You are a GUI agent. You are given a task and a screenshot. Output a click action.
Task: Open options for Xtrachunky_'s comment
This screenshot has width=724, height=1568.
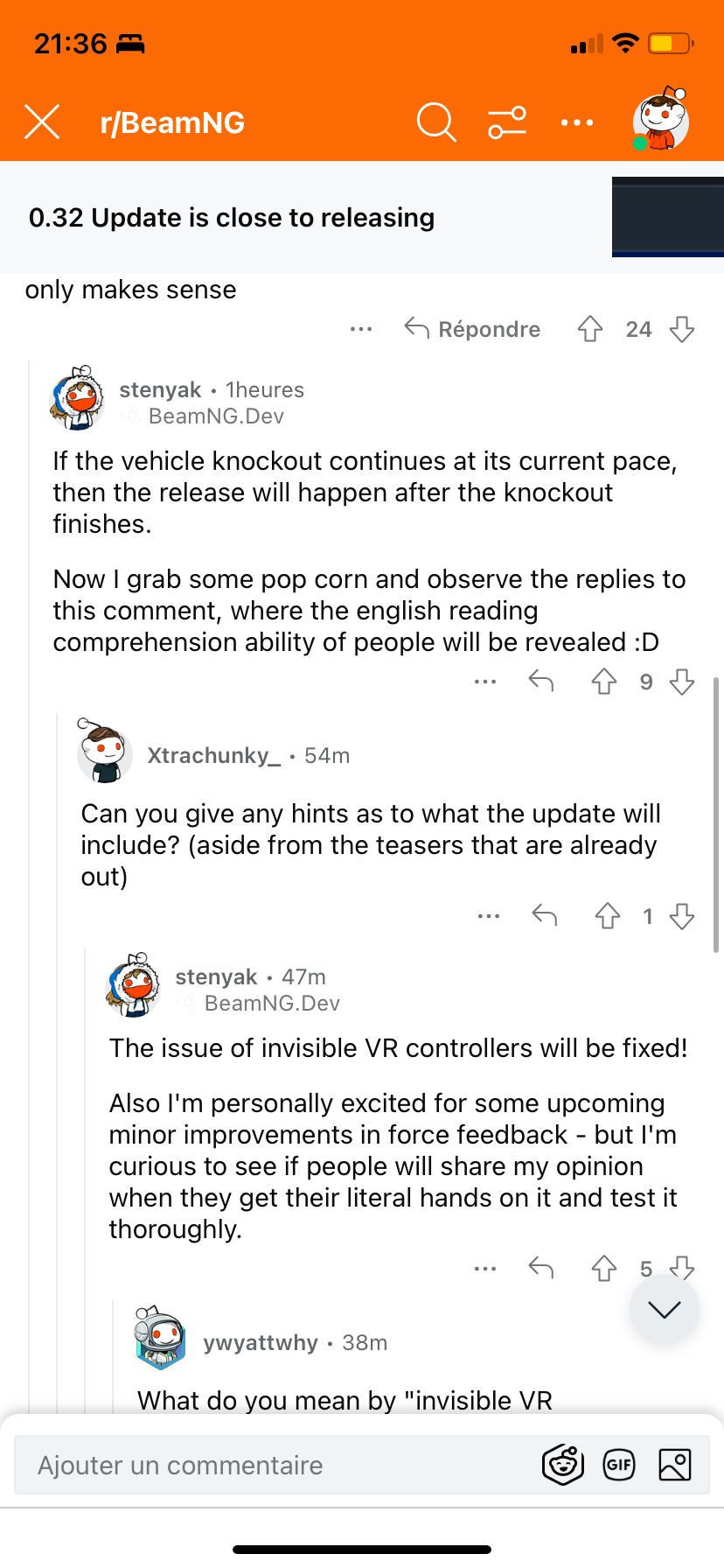pyautogui.click(x=489, y=916)
